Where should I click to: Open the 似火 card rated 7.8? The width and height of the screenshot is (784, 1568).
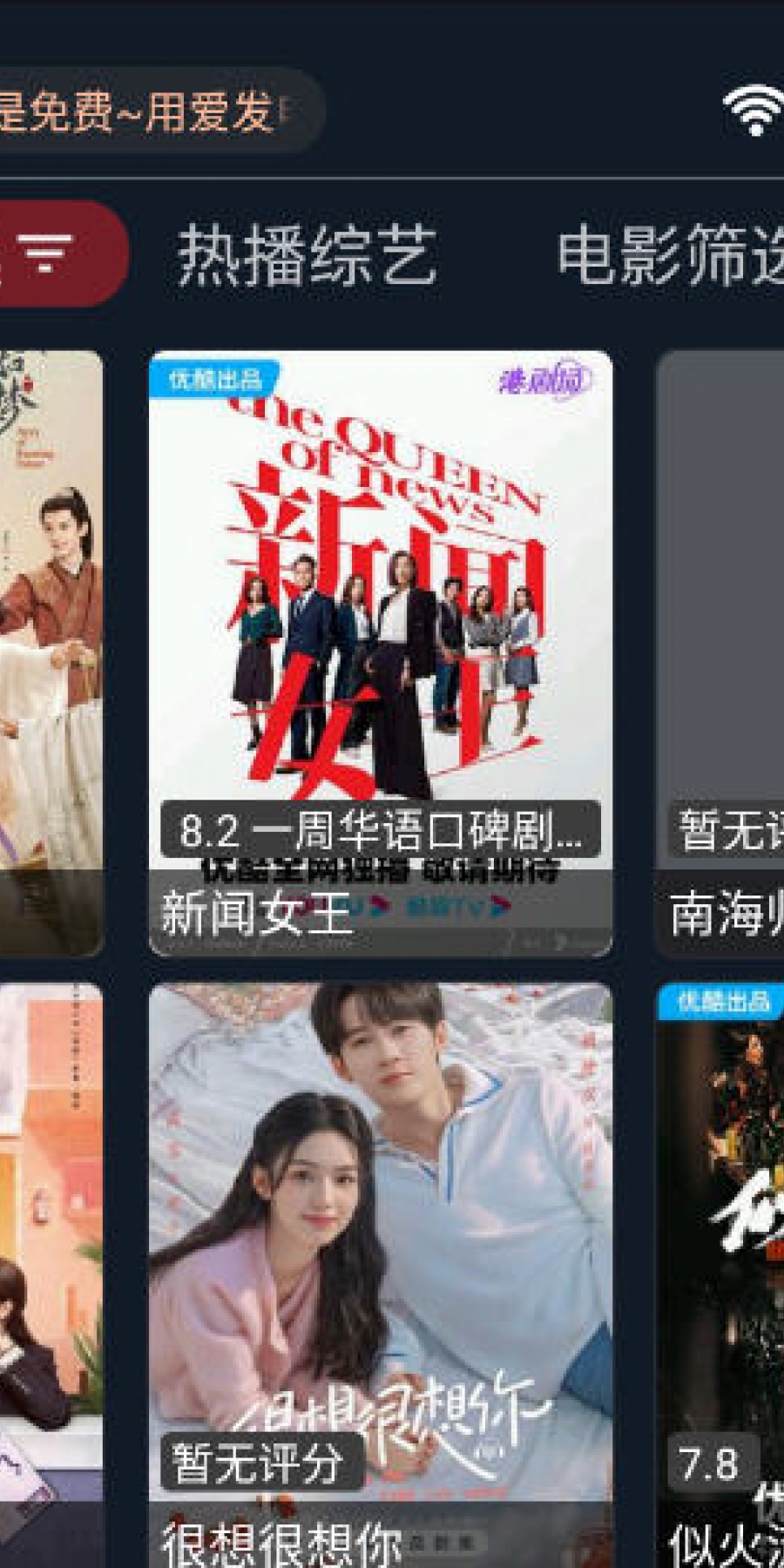(721, 1272)
